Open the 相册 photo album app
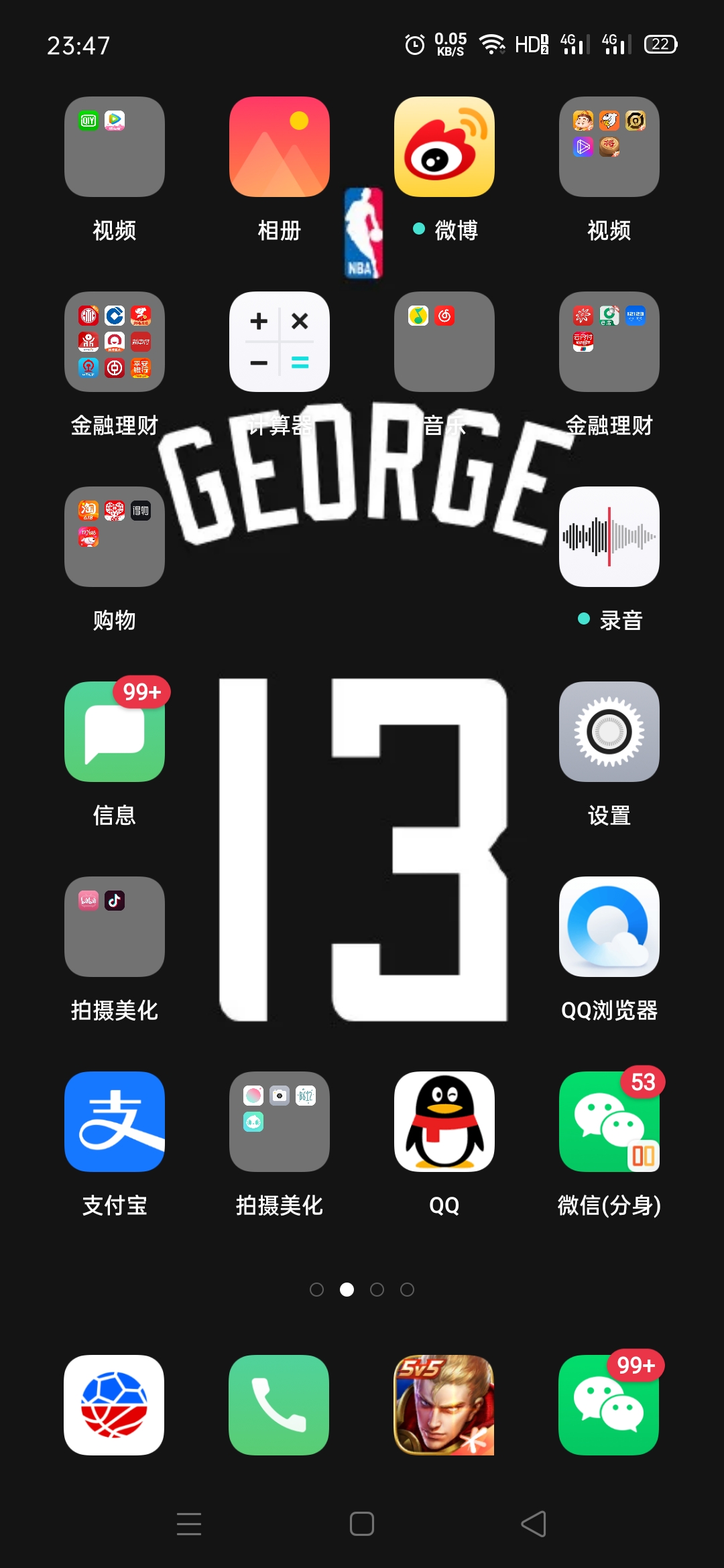Viewport: 724px width, 1568px height. point(279,147)
